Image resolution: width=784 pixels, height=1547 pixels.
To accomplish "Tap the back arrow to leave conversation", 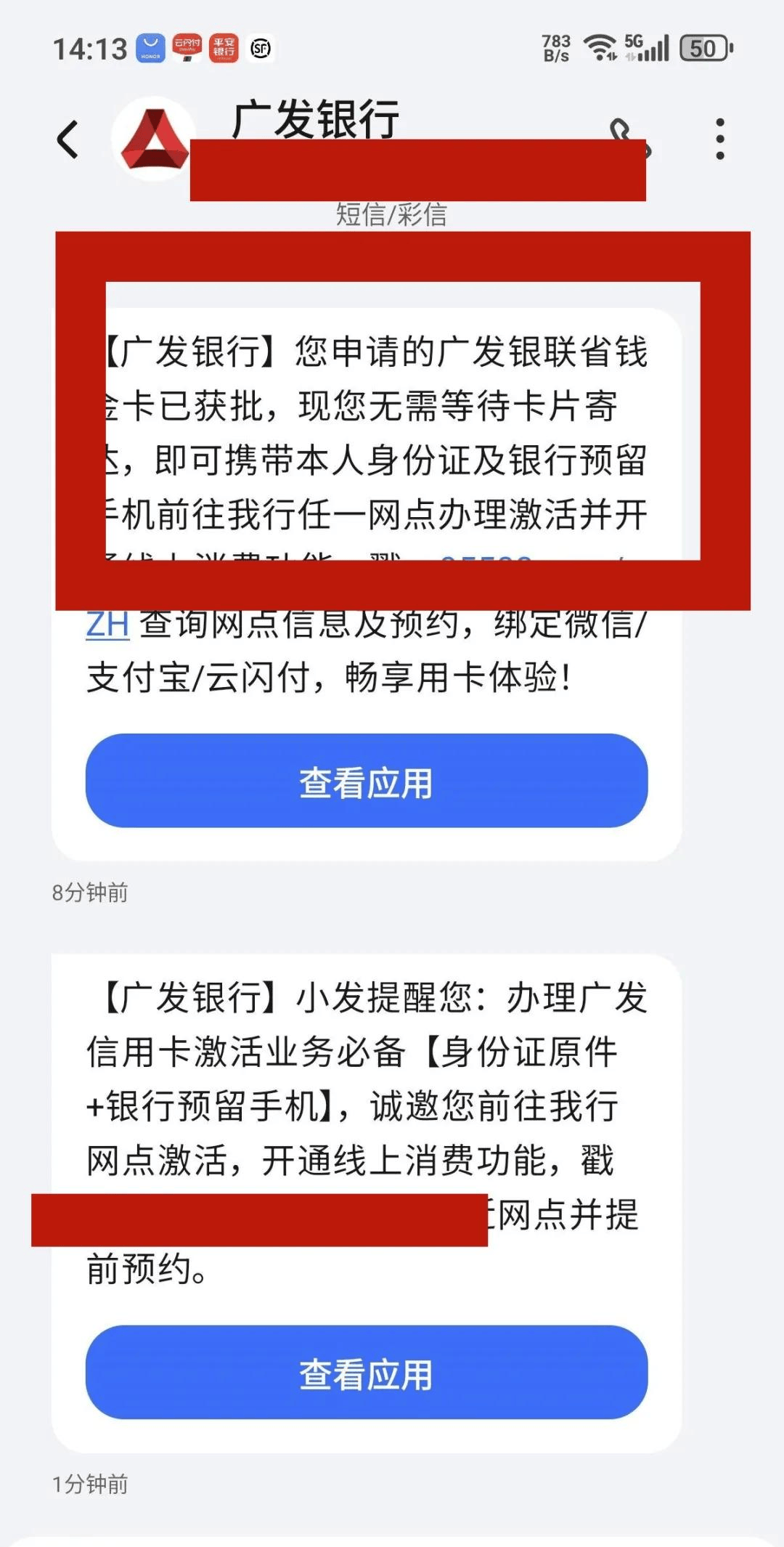I will point(66,138).
